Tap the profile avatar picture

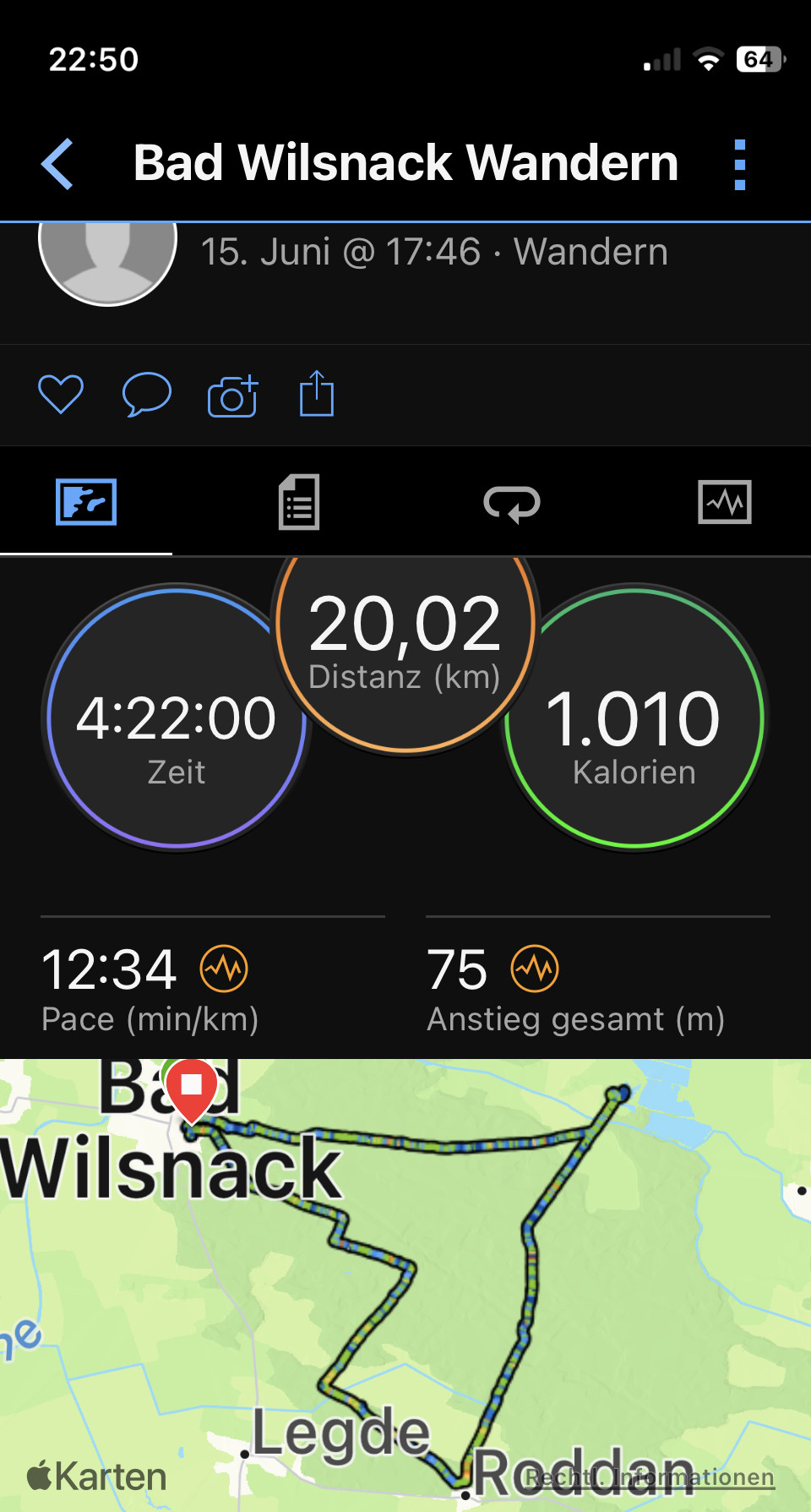108,258
